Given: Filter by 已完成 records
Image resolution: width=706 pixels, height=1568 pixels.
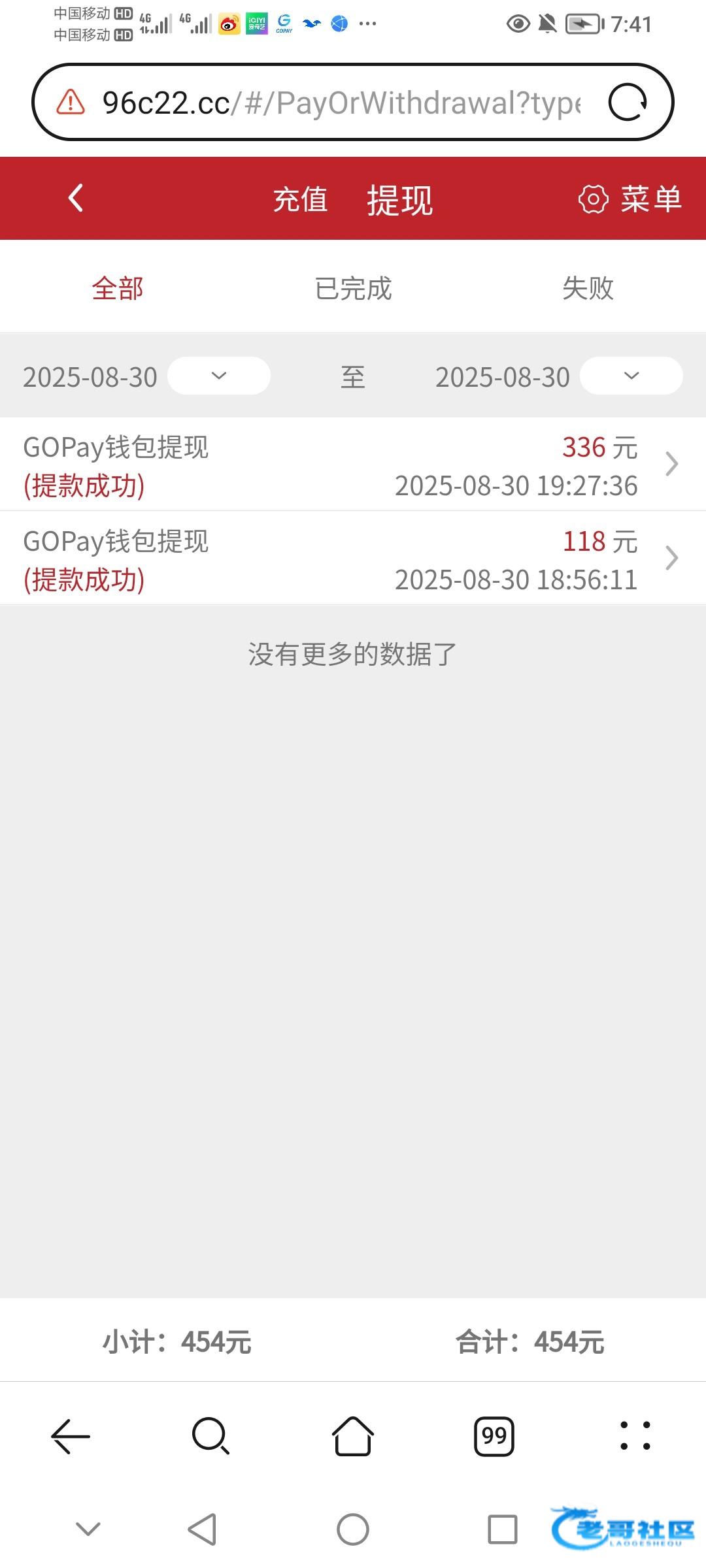Looking at the screenshot, I should [x=353, y=288].
